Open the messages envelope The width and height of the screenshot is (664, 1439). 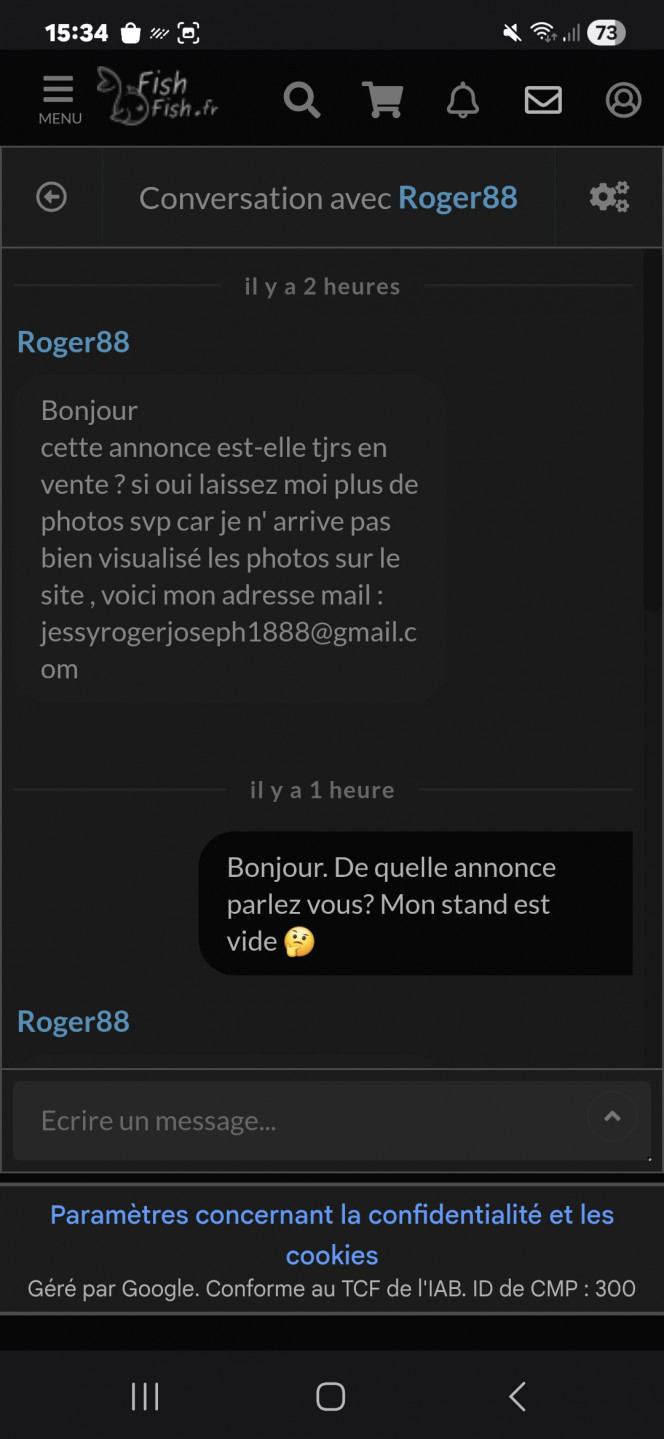coord(543,100)
